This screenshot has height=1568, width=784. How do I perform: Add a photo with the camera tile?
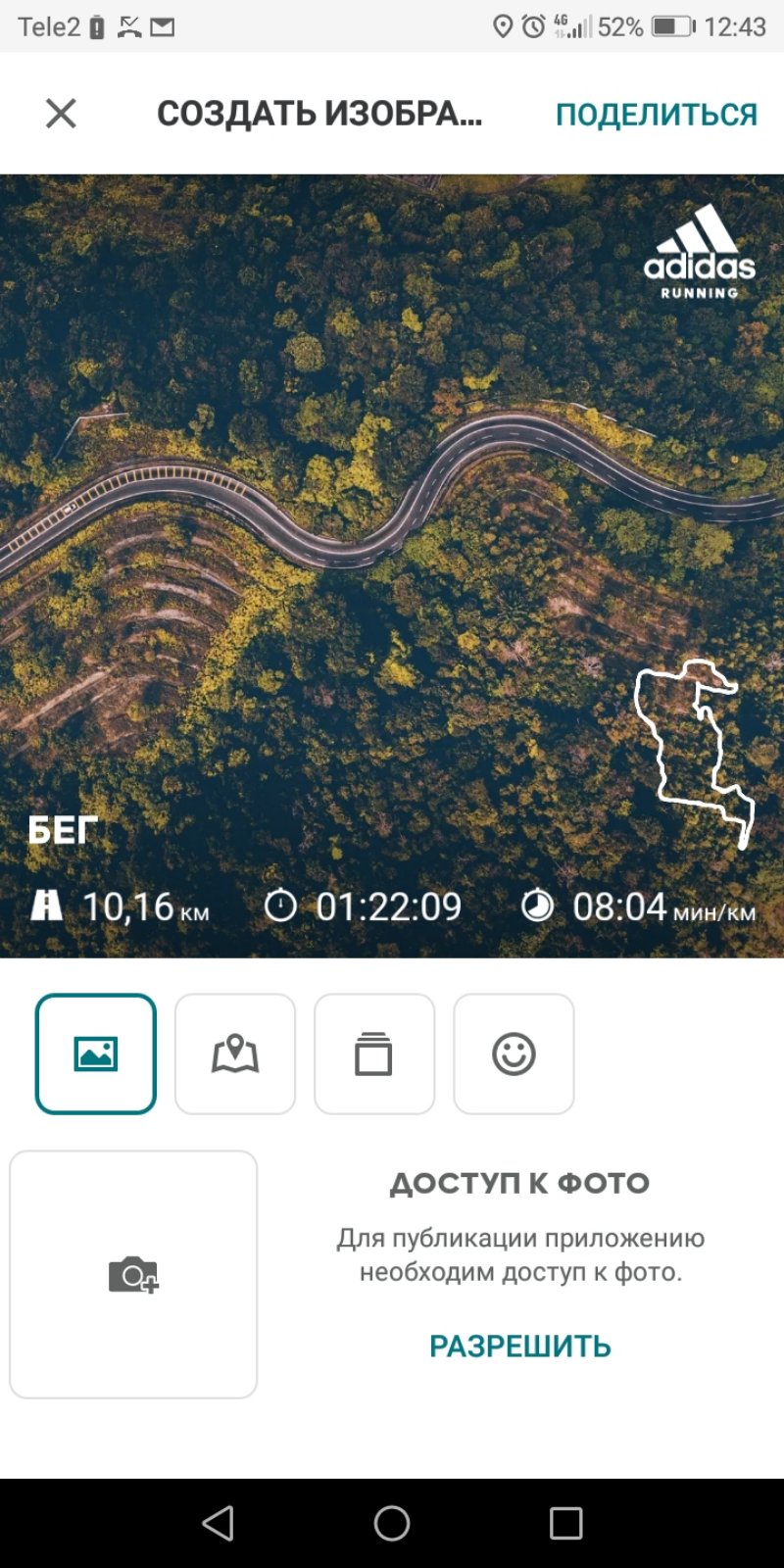133,1274
